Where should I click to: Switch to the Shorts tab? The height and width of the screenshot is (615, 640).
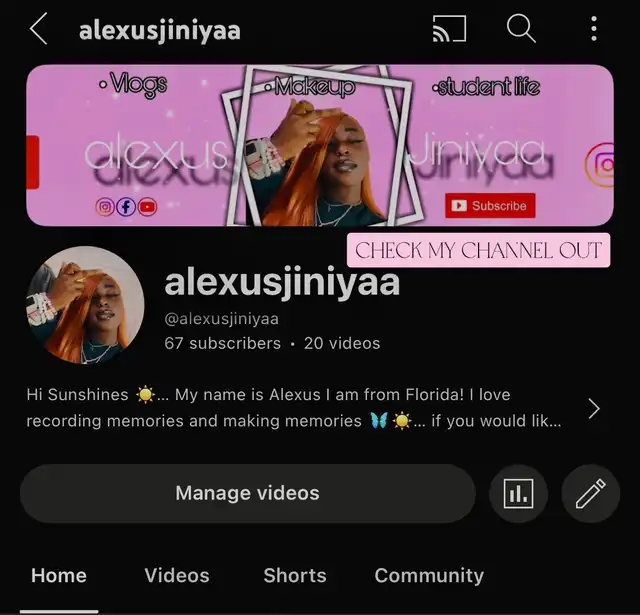point(295,576)
